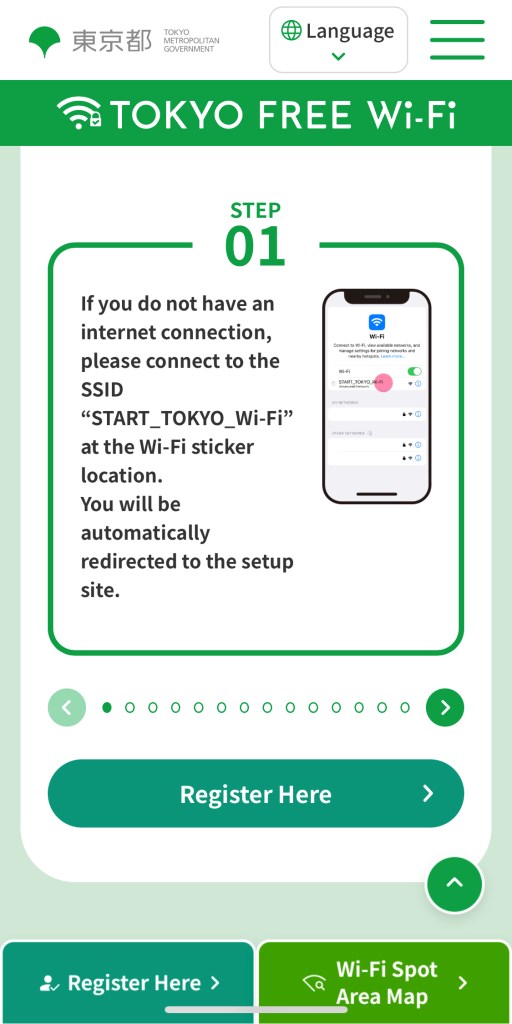Select the last page indicator dot
The height and width of the screenshot is (1024, 512).
coord(405,707)
